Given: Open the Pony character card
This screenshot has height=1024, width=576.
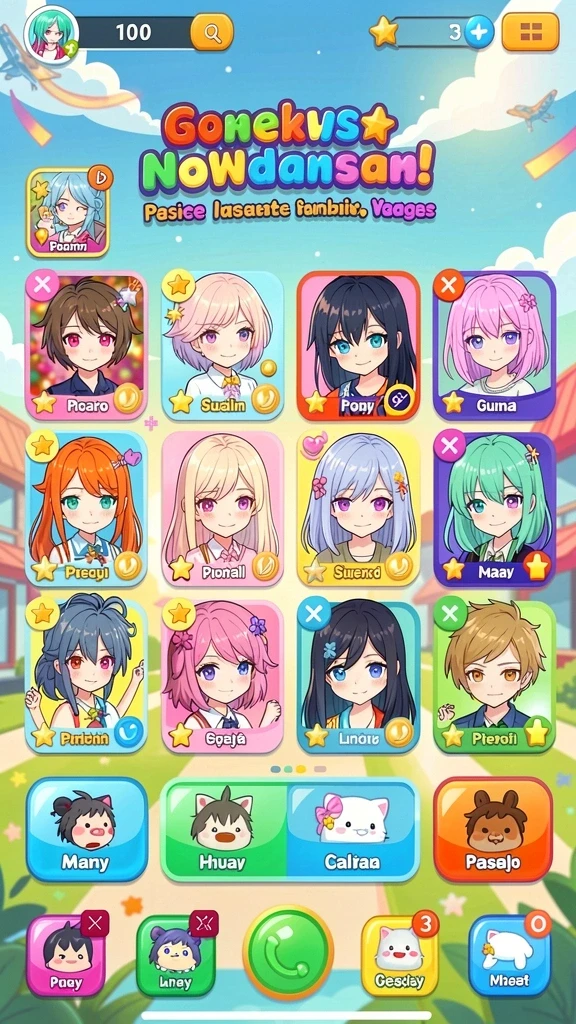Looking at the screenshot, I should [x=359, y=345].
